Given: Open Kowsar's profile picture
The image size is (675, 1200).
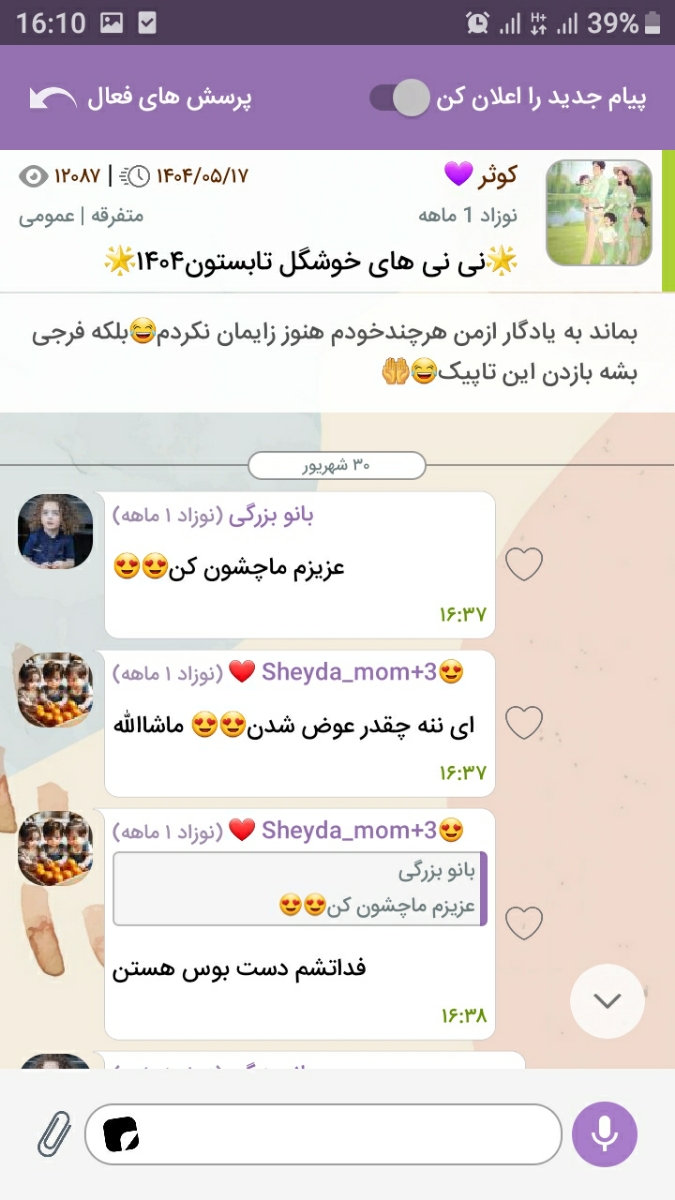Looking at the screenshot, I should click(x=598, y=212).
